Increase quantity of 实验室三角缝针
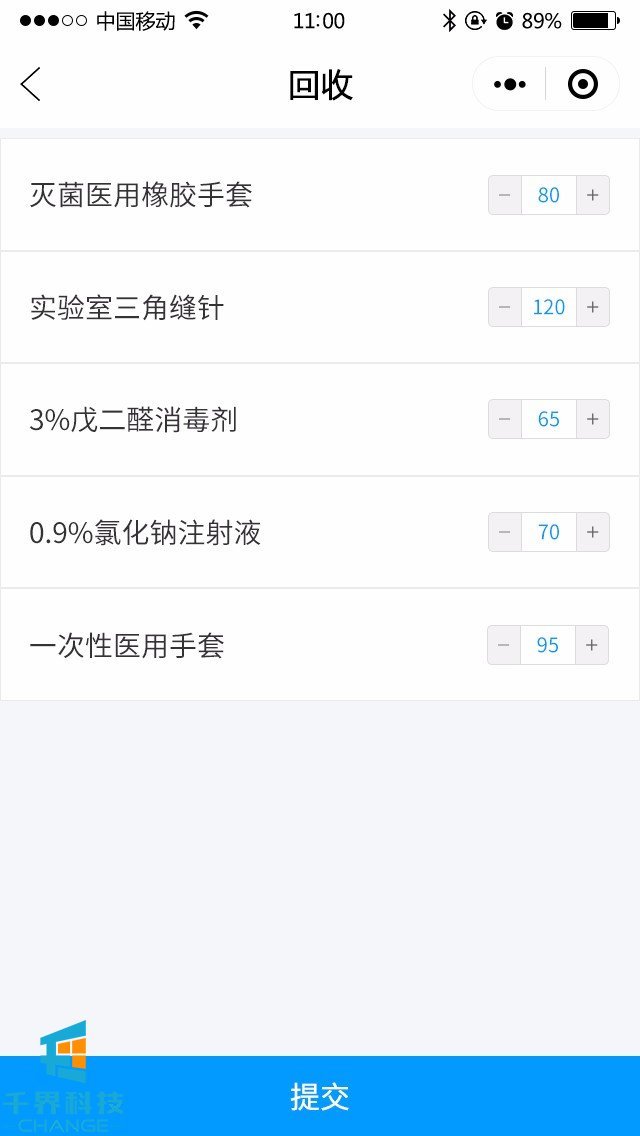Image resolution: width=640 pixels, height=1136 pixels. (593, 307)
